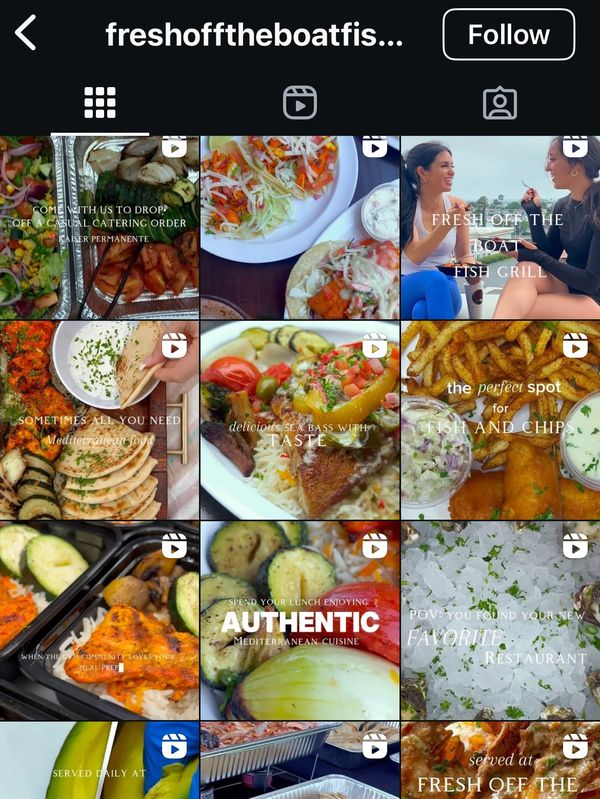Image resolution: width=600 pixels, height=799 pixels.
Task: Open the delicious sea bass reel
Action: pos(300,420)
